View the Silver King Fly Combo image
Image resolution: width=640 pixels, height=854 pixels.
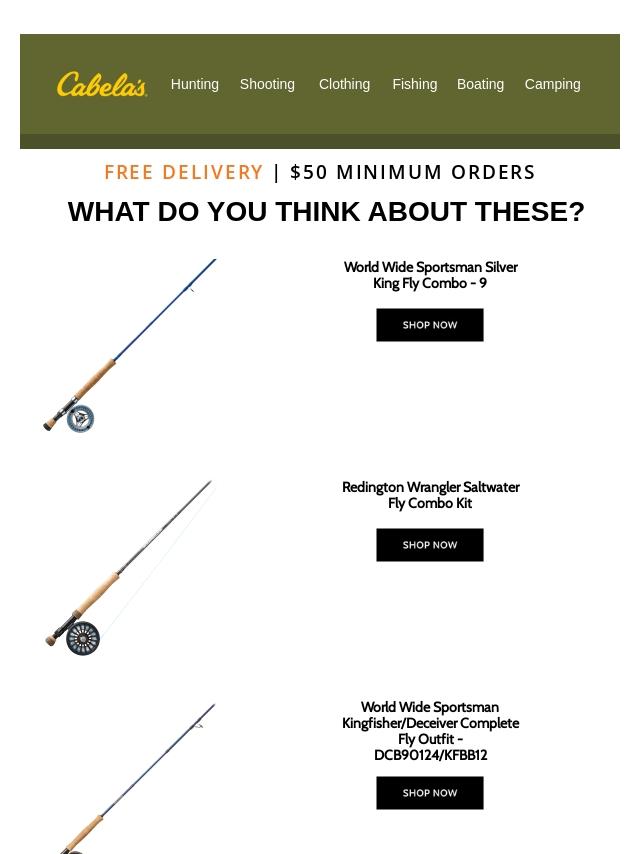[130, 346]
